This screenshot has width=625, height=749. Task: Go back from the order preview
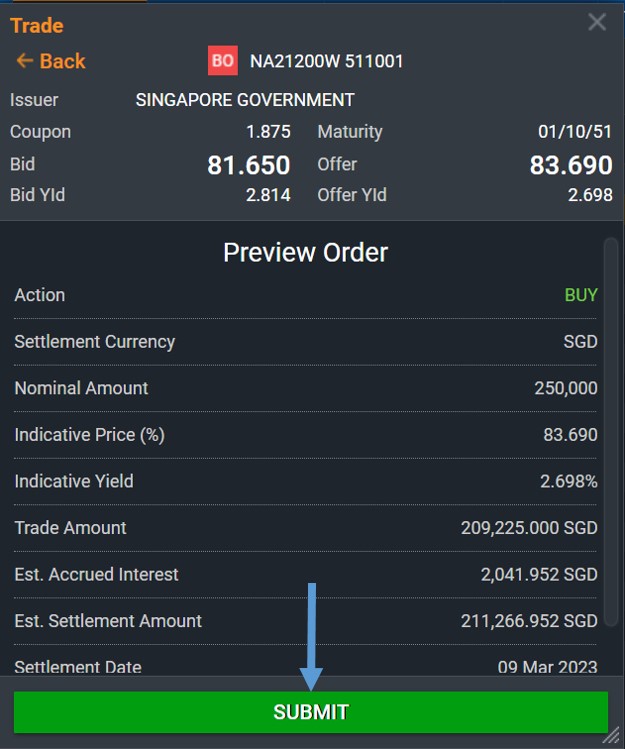click(51, 61)
